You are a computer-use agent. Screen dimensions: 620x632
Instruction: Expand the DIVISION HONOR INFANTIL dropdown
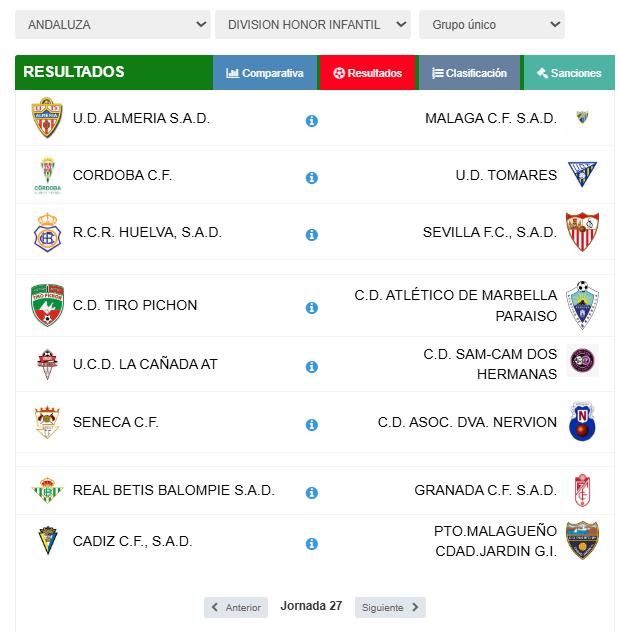click(x=312, y=24)
